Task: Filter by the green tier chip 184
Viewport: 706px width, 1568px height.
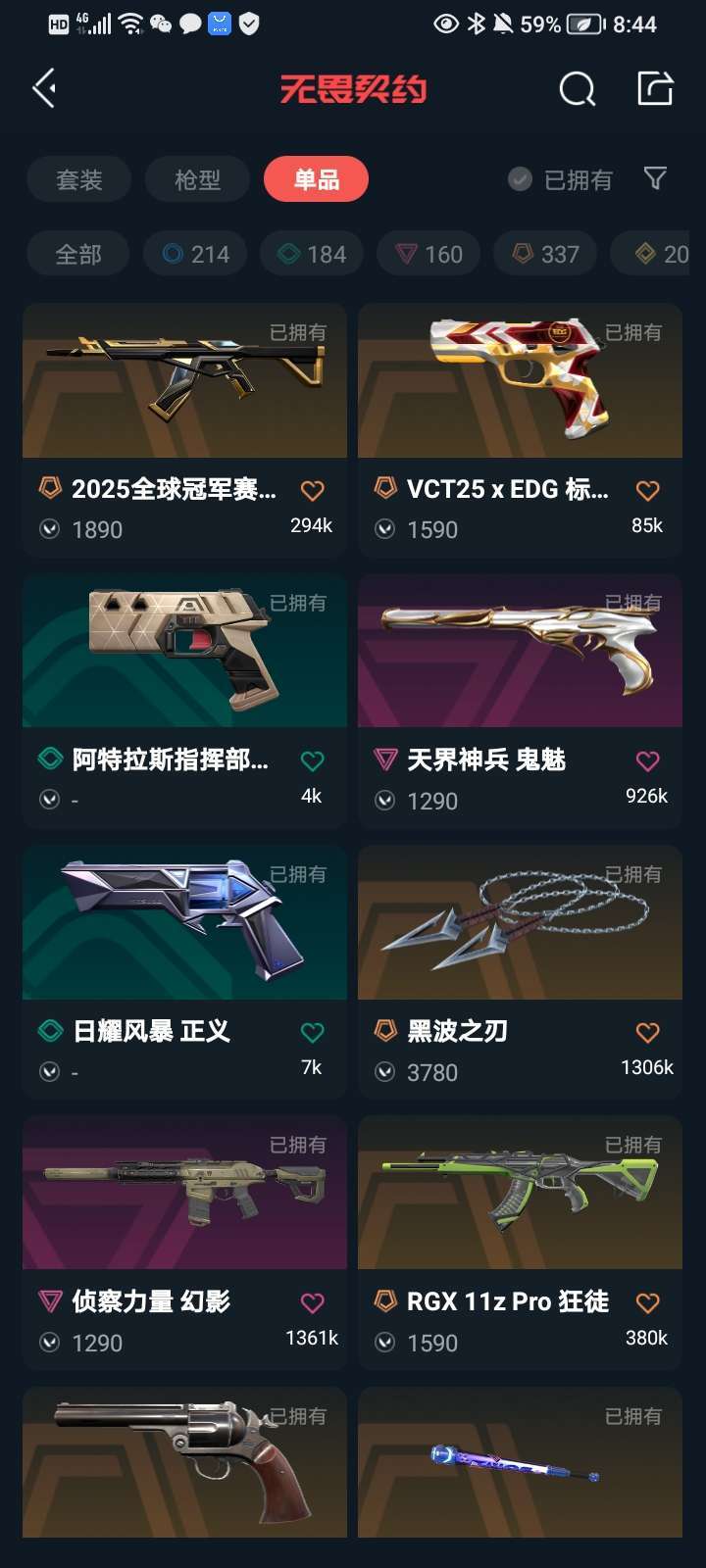Action: point(312,254)
